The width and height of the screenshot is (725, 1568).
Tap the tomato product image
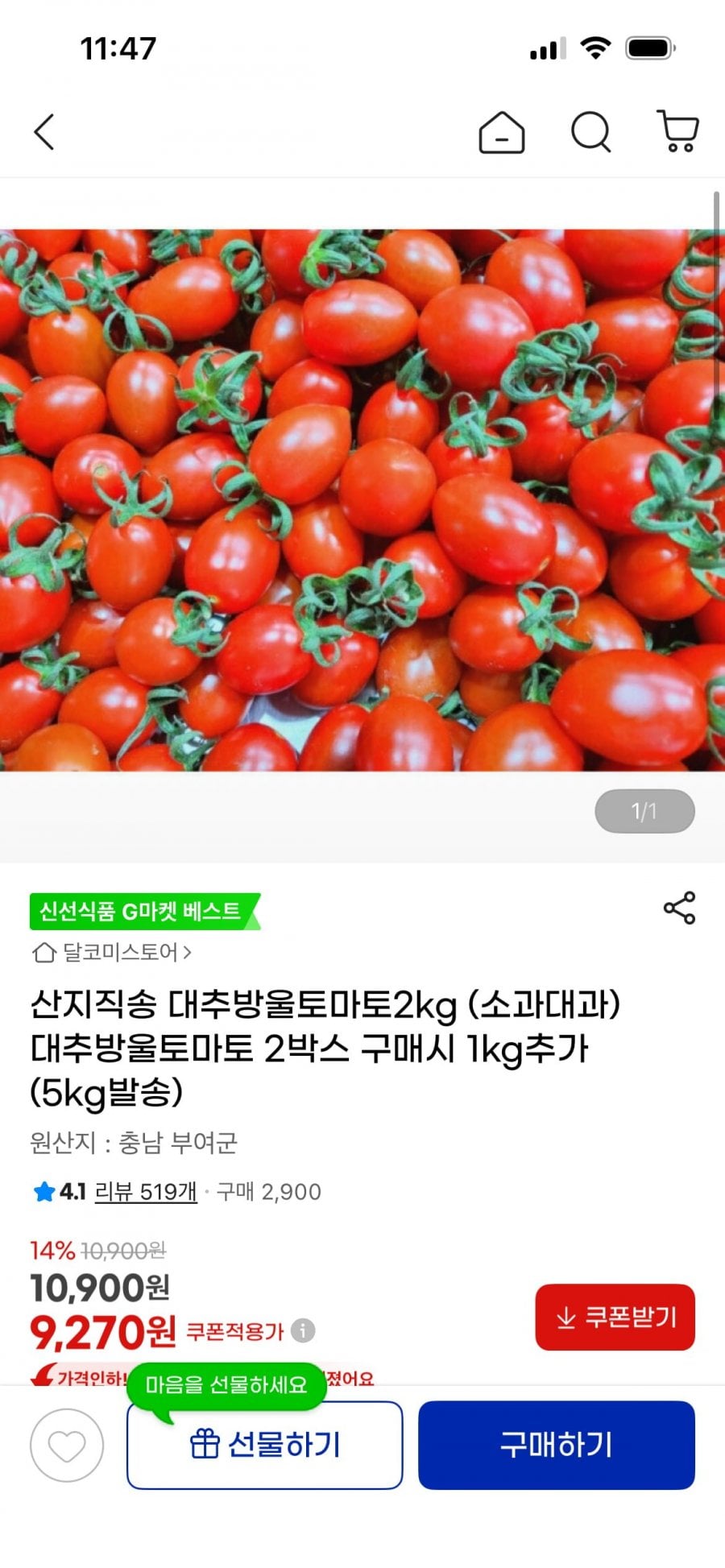tap(362, 499)
